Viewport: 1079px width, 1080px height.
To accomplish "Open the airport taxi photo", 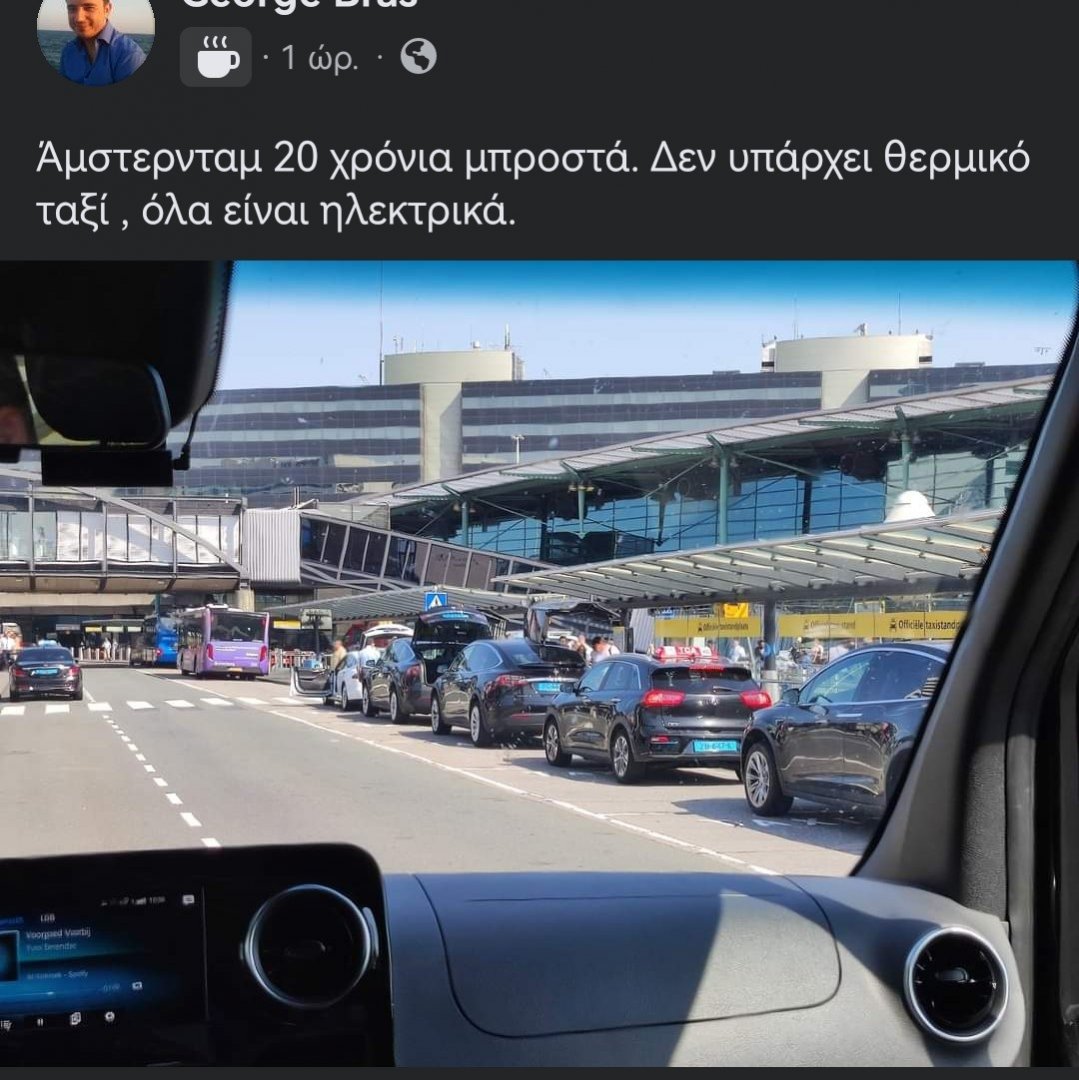I will click(539, 660).
